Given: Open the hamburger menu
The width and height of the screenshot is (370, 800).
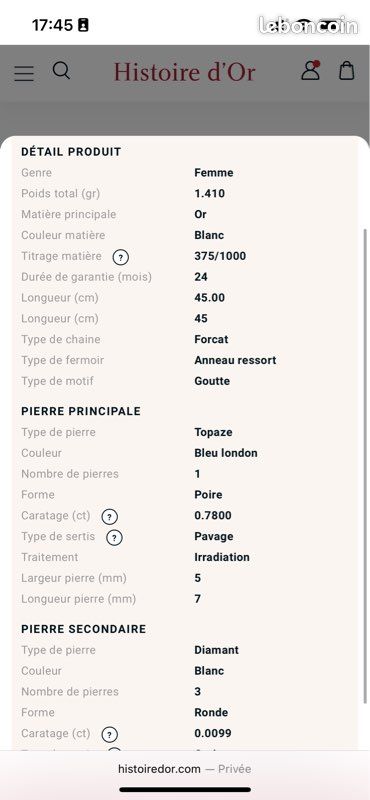Looking at the screenshot, I should tap(24, 73).
